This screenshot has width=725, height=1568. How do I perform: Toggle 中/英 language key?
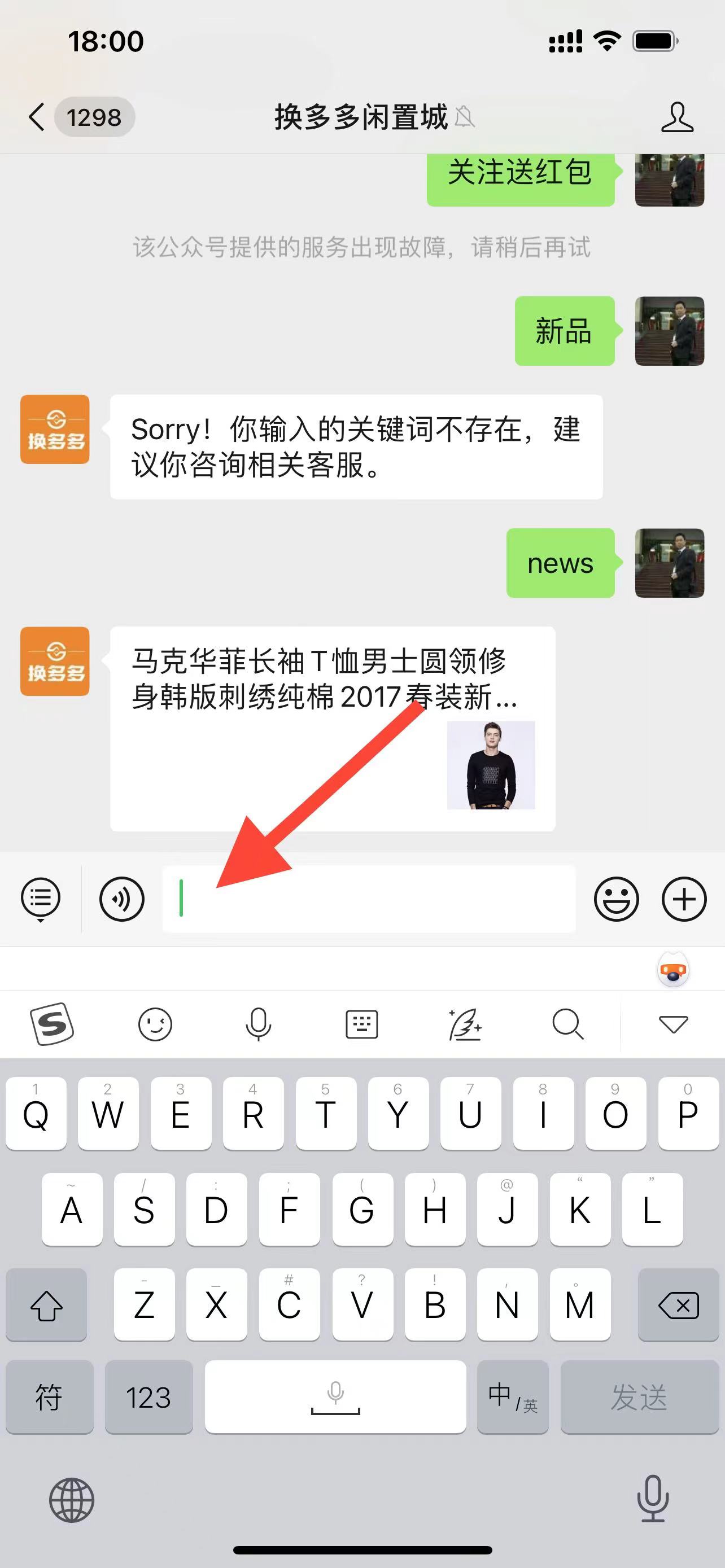(513, 1396)
